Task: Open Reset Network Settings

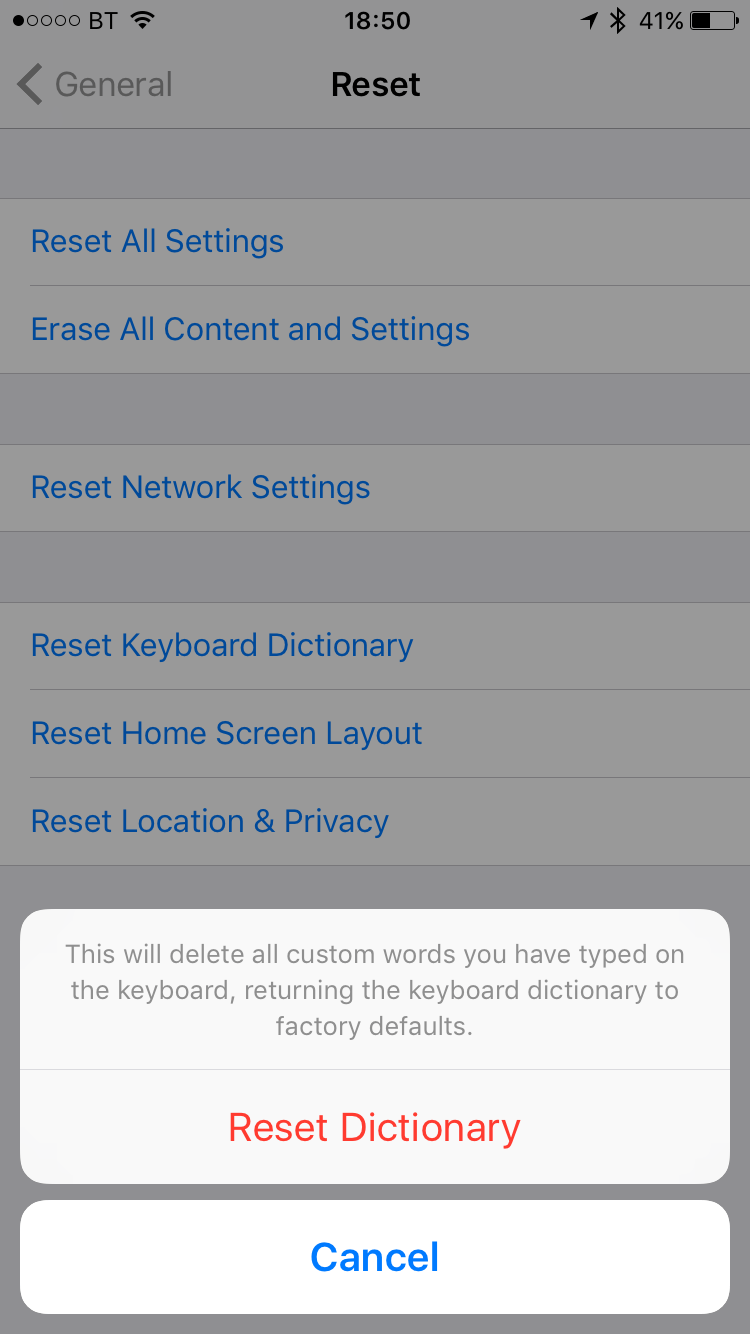Action: (x=200, y=487)
